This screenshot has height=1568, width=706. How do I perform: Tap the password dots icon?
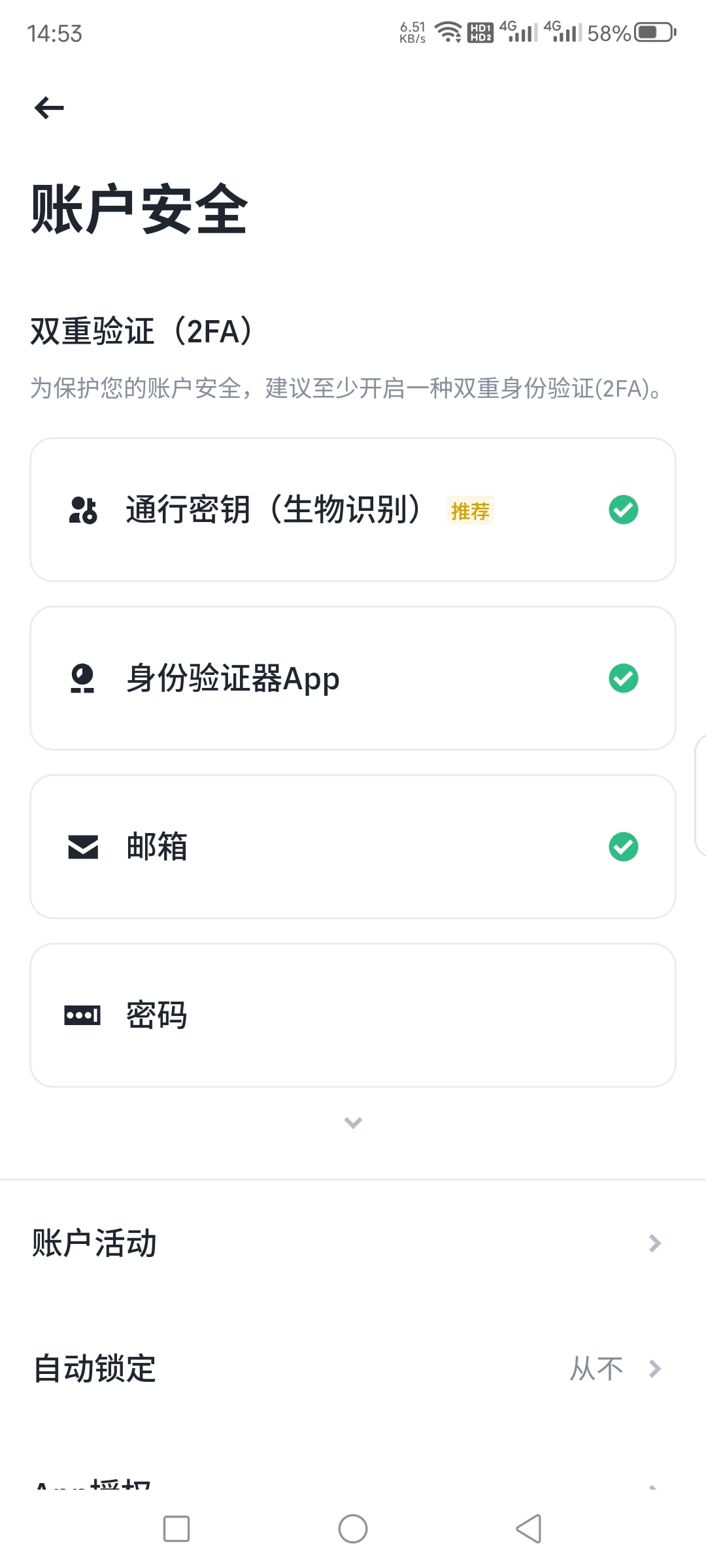click(x=82, y=1015)
